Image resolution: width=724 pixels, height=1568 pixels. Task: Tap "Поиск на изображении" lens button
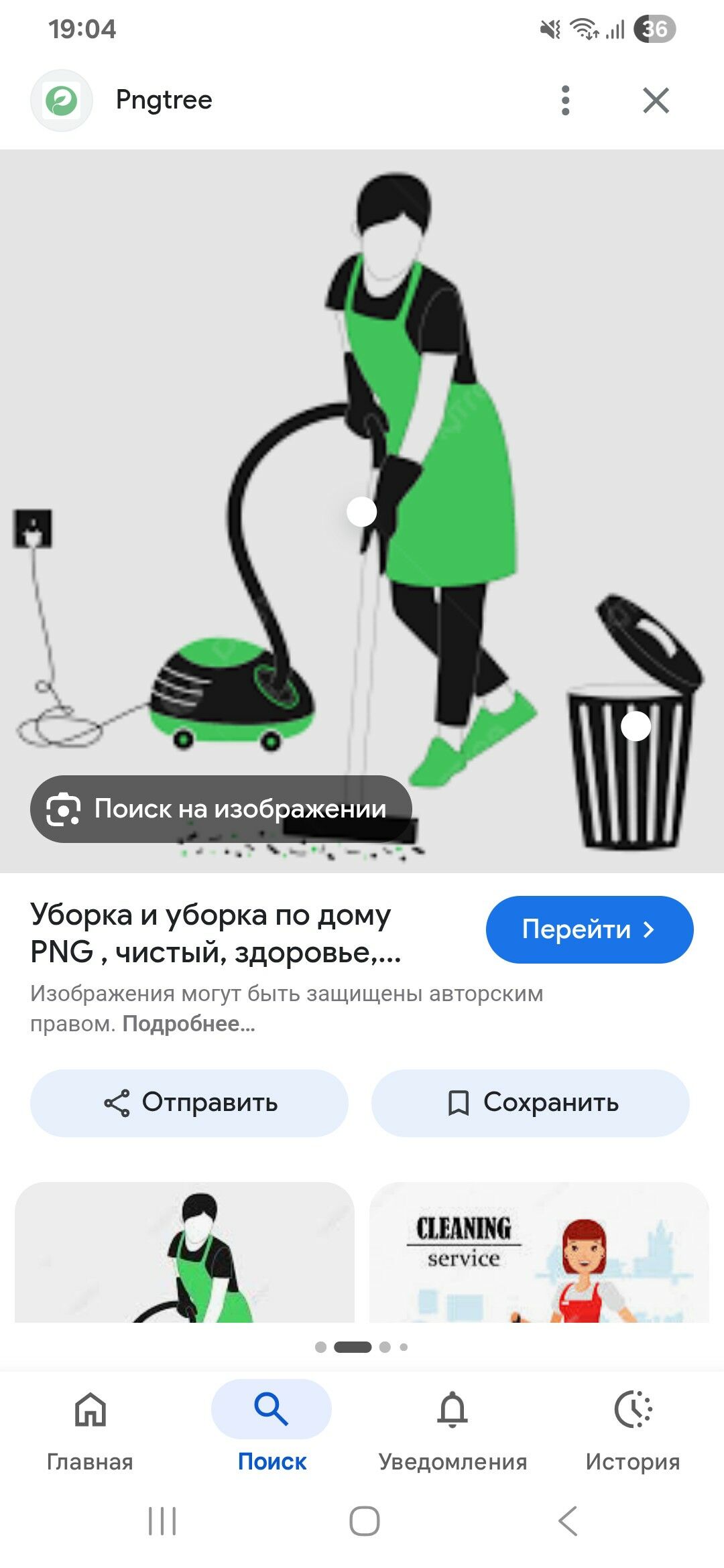pos(221,809)
